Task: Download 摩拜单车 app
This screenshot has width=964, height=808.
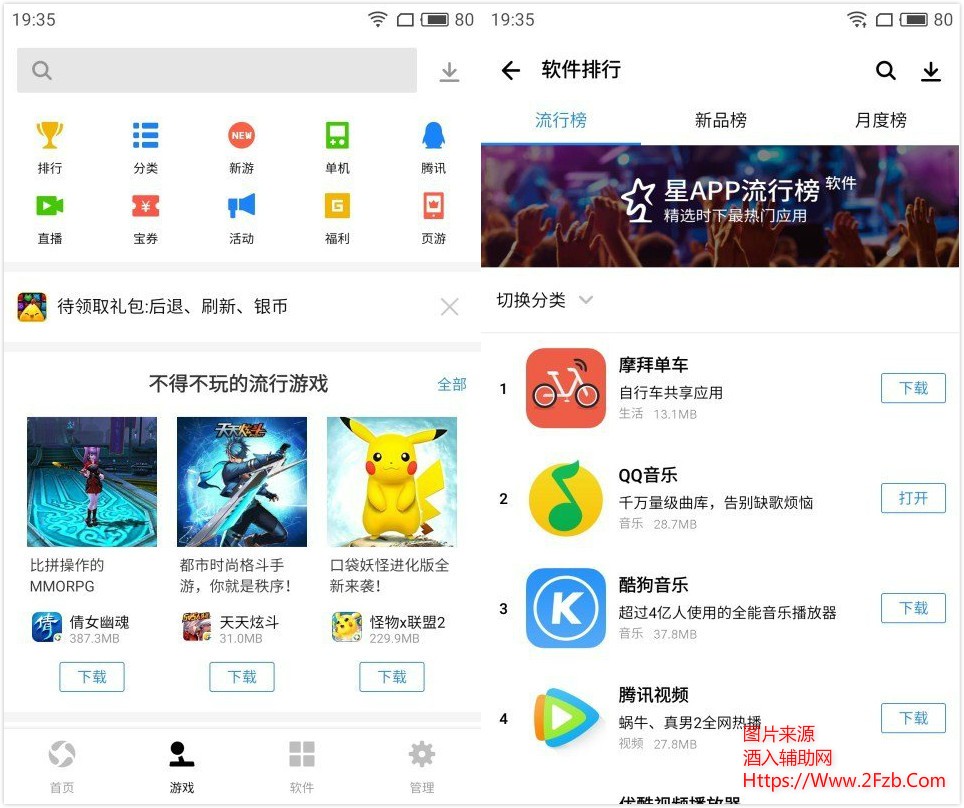Action: coord(913,388)
